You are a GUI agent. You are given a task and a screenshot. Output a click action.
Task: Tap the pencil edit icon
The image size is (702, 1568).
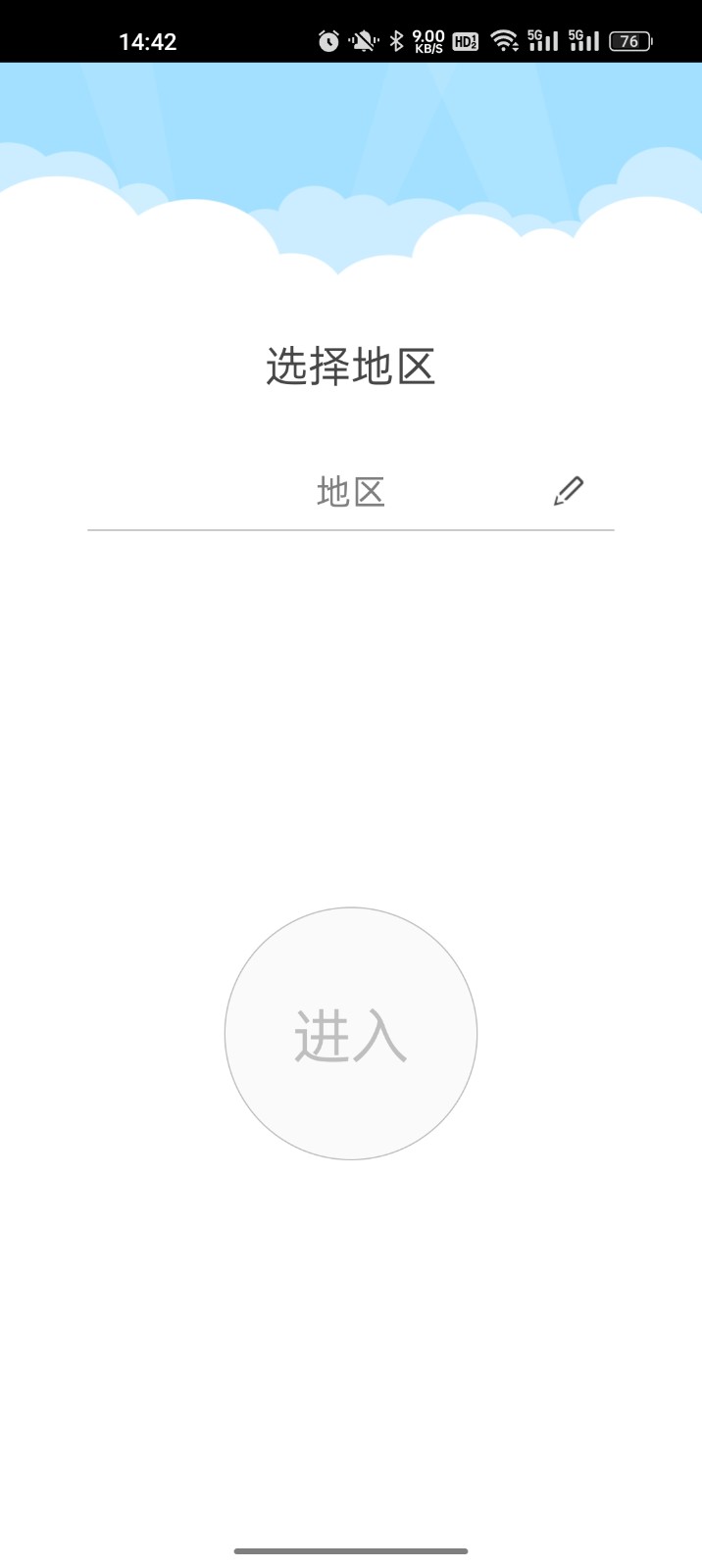[569, 490]
